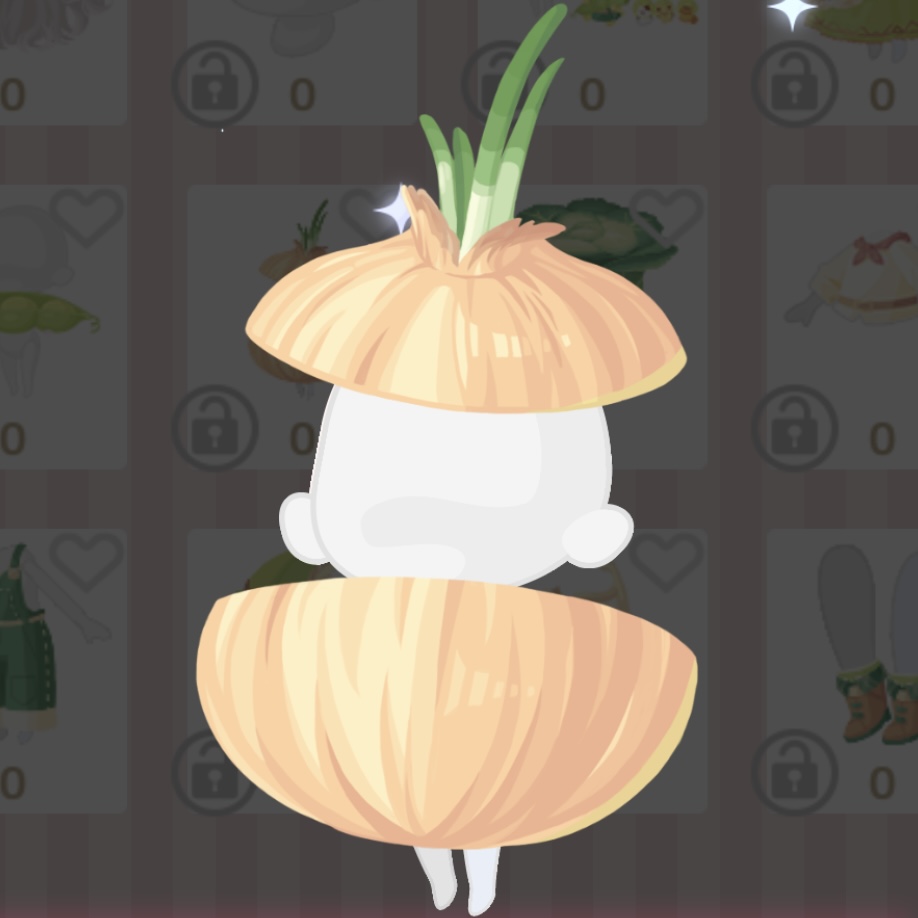The width and height of the screenshot is (918, 918).
Task: Tap the lock icon under the red bow dress
Action: (794, 428)
